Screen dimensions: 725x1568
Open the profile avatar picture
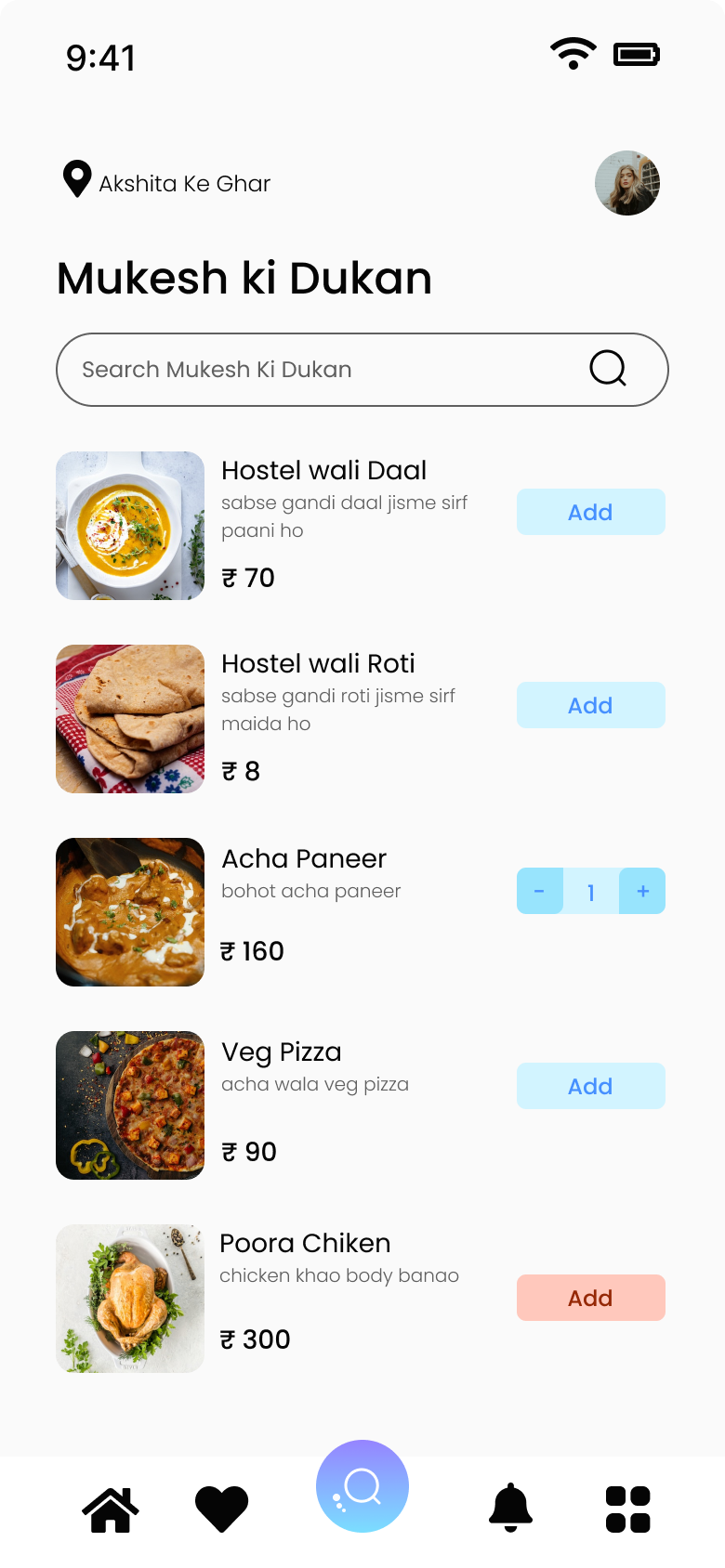(x=627, y=183)
